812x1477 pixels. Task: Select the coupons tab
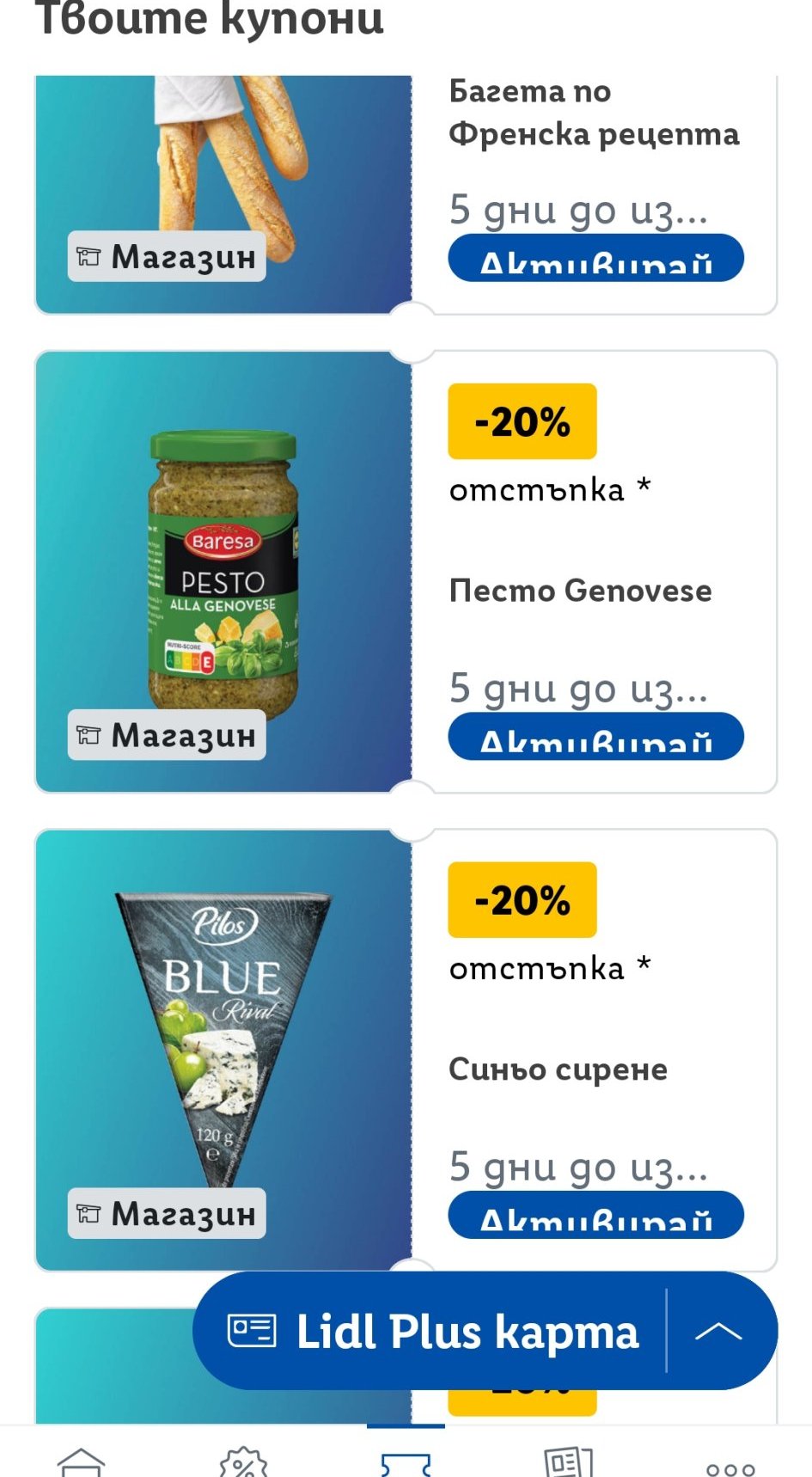pyautogui.click(x=406, y=1461)
